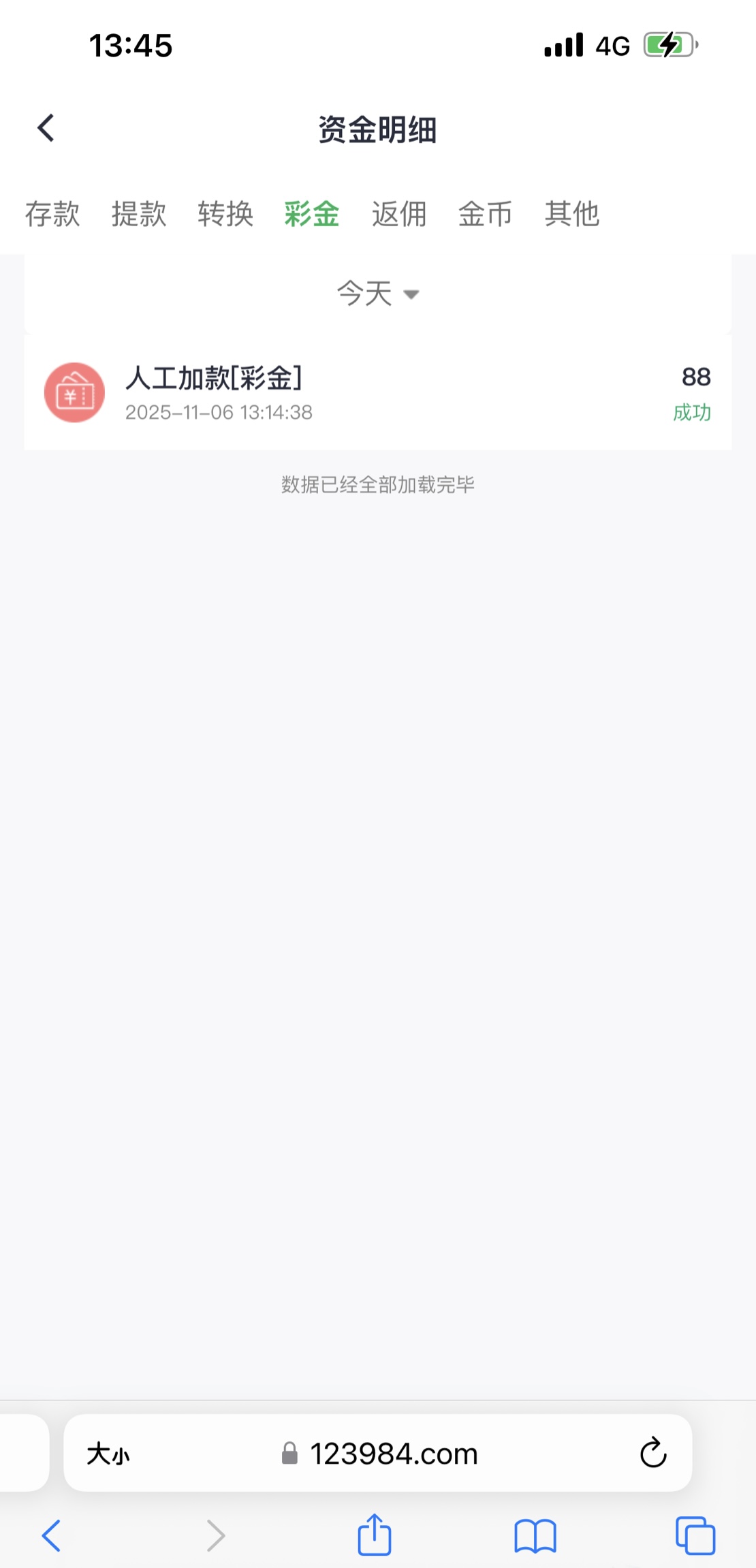The image size is (756, 1568).
Task: Switch to the 存款 tab
Action: click(52, 214)
